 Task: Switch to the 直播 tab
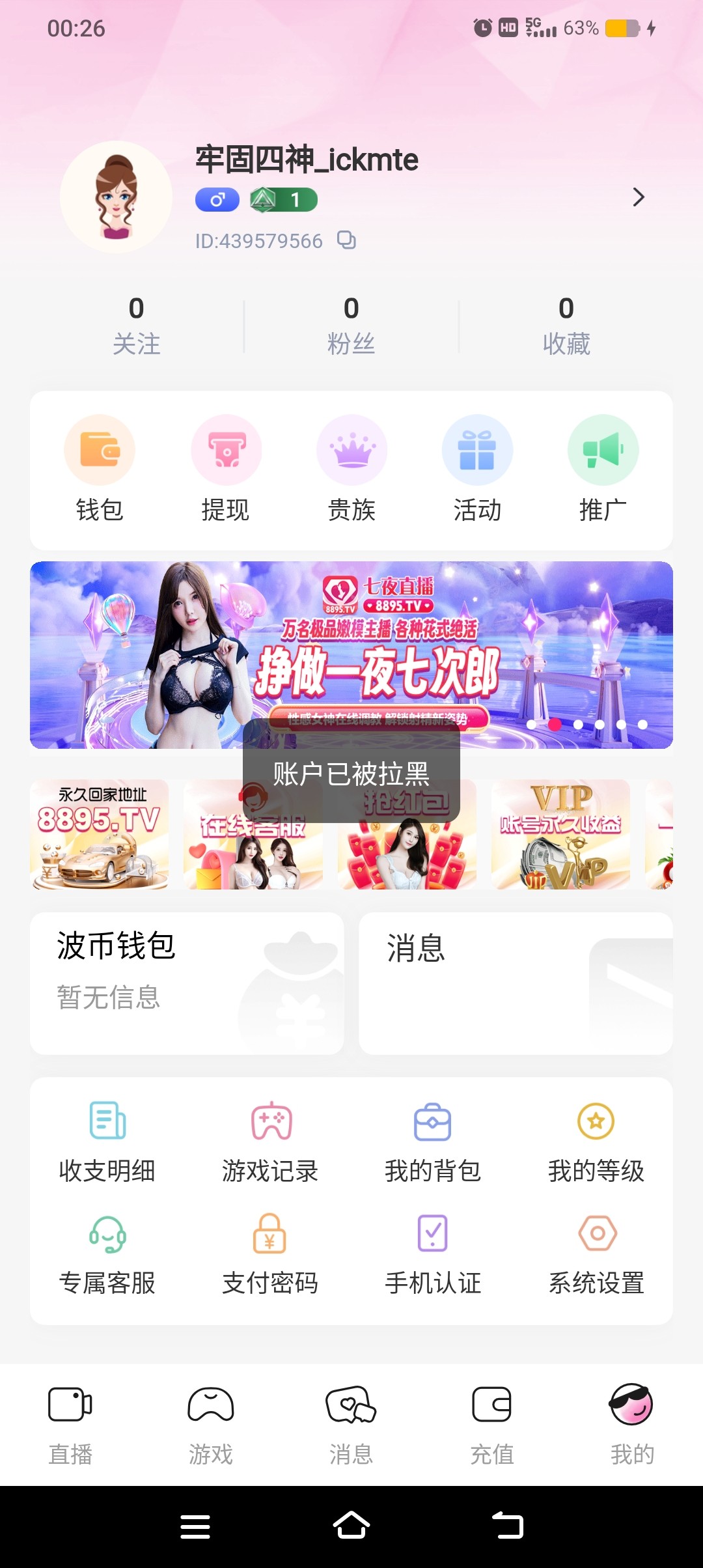pyautogui.click(x=70, y=1423)
